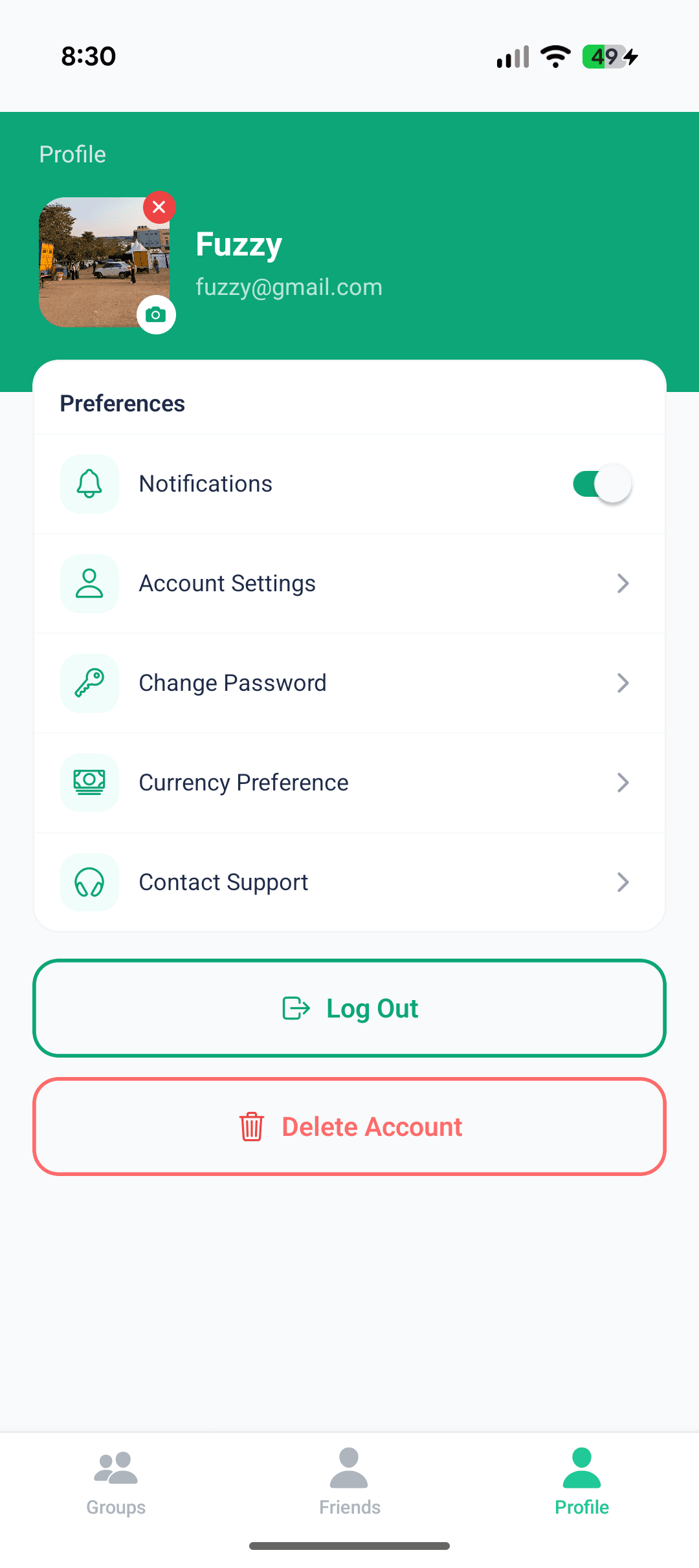699x1568 pixels.
Task: Select the Change Password key icon
Action: pos(89,683)
